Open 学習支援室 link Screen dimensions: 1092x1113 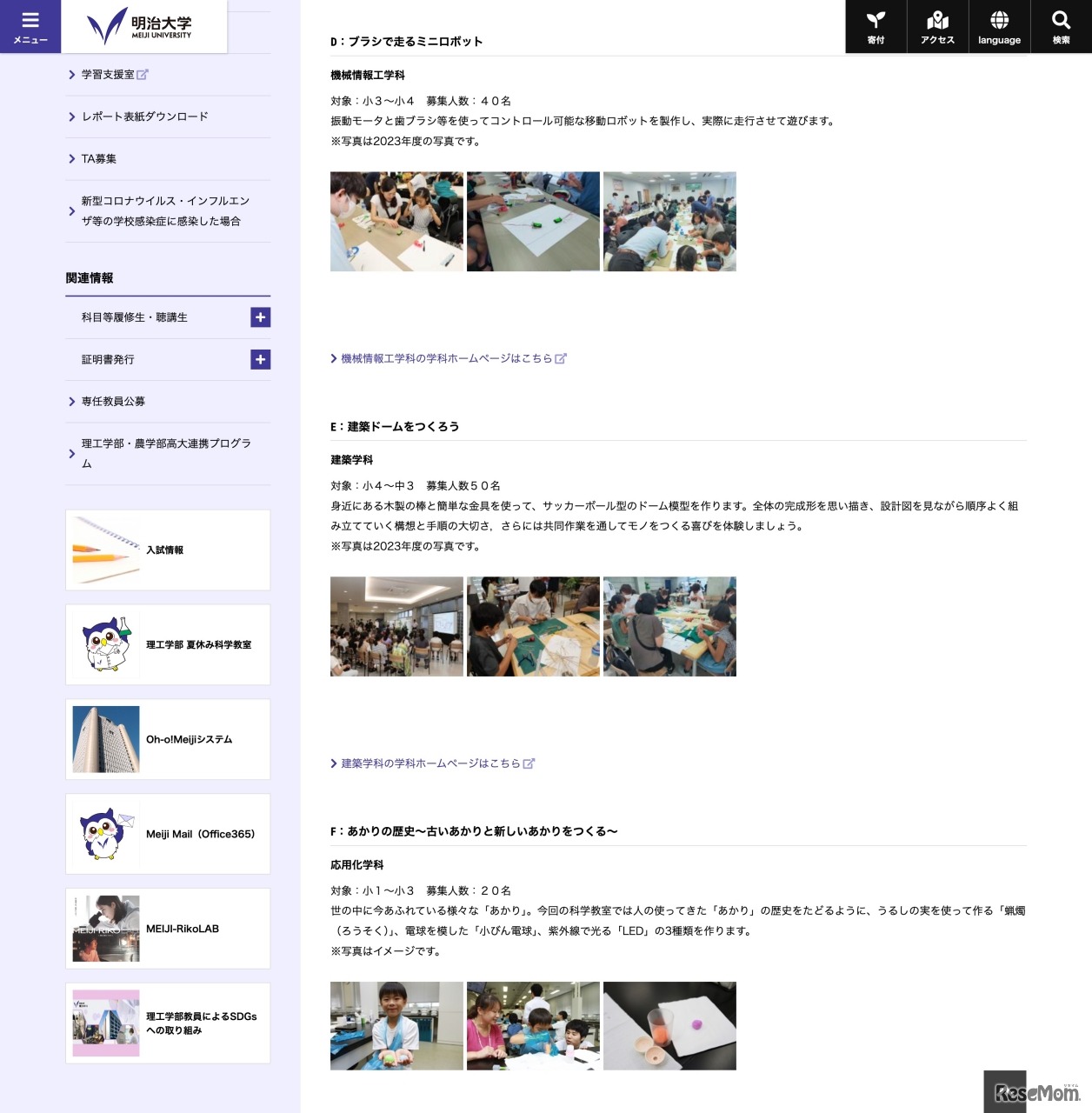coord(109,75)
